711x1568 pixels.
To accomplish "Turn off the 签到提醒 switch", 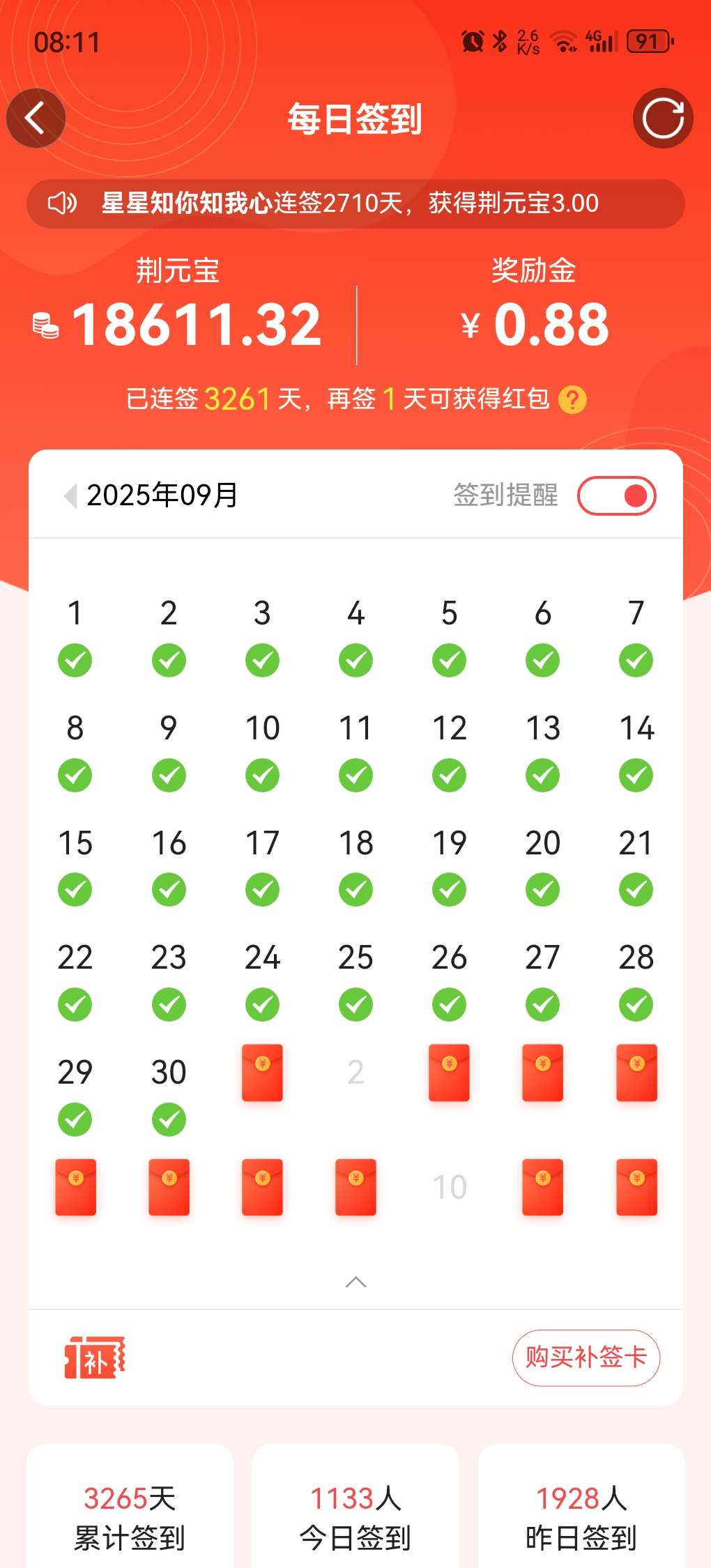I will [616, 495].
